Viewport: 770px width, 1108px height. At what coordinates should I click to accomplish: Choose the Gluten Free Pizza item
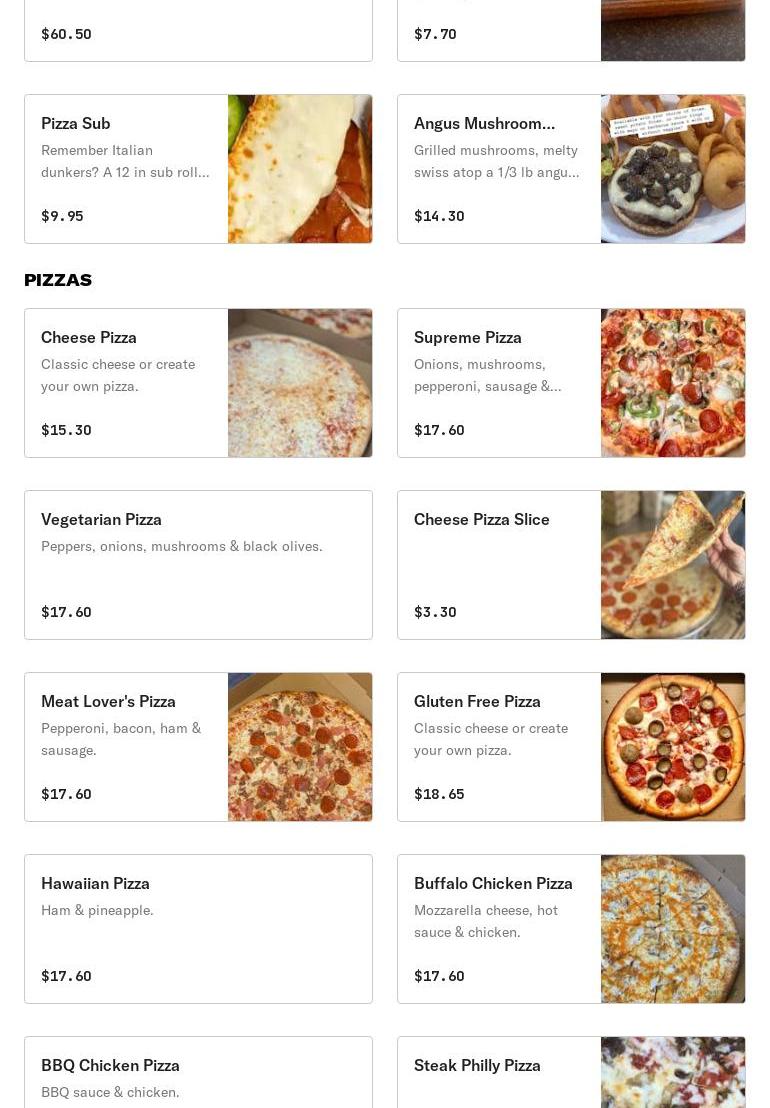[x=571, y=747]
